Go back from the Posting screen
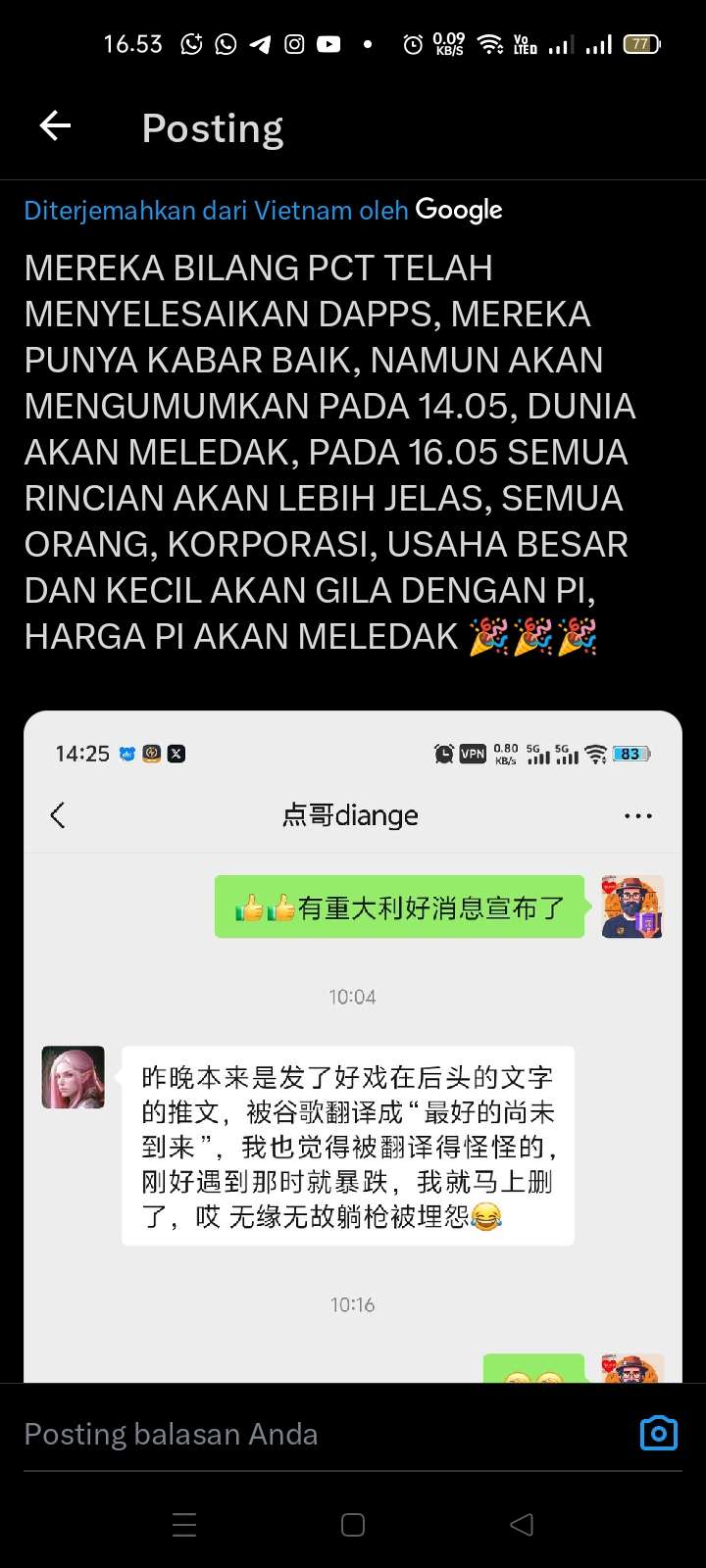Image resolution: width=706 pixels, height=1568 pixels. point(55,126)
